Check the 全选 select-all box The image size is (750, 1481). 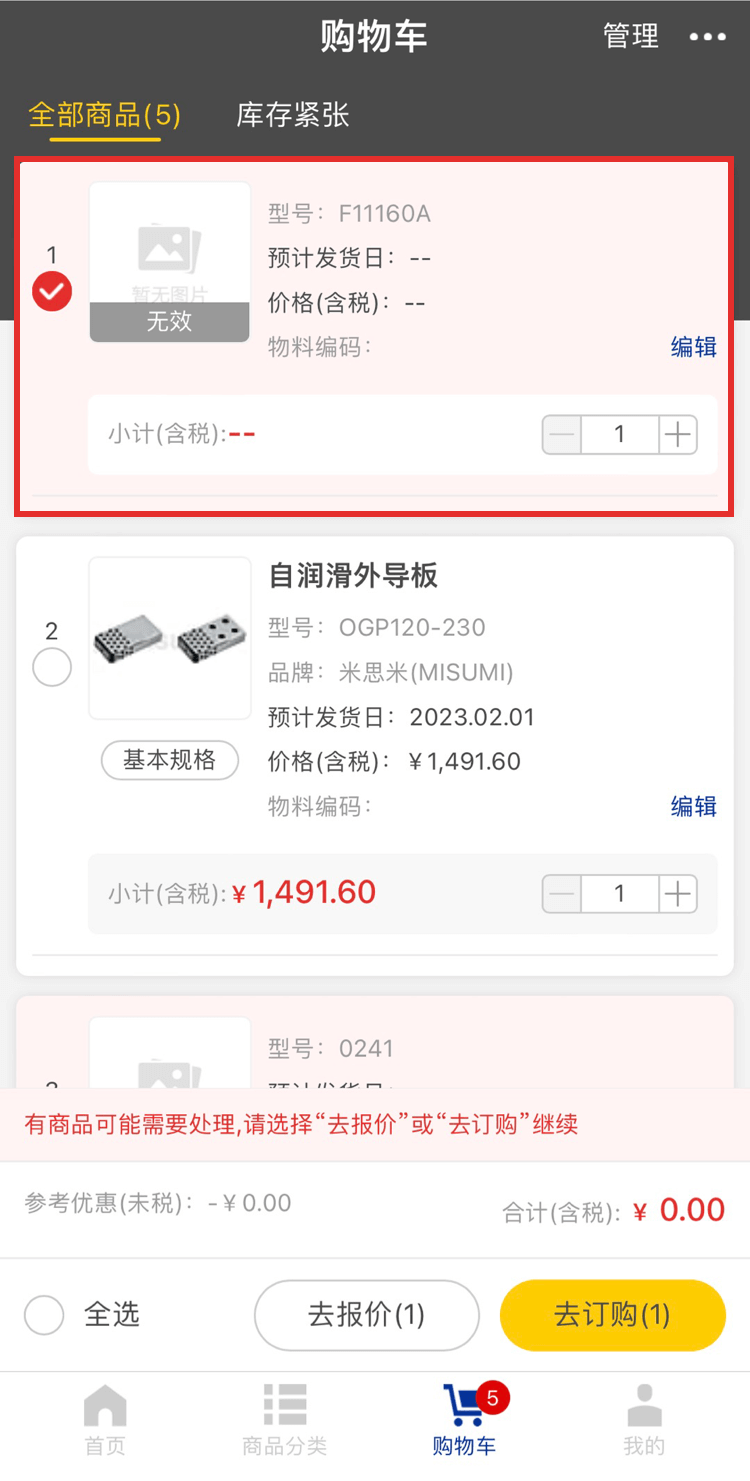[45, 1315]
